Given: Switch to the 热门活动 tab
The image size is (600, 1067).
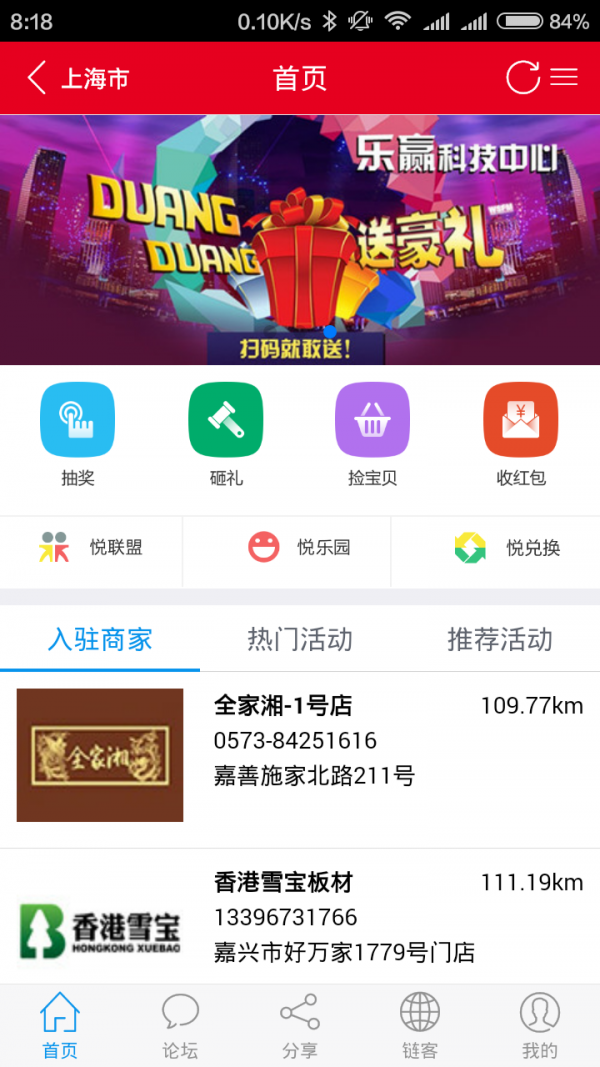Looking at the screenshot, I should (x=300, y=640).
